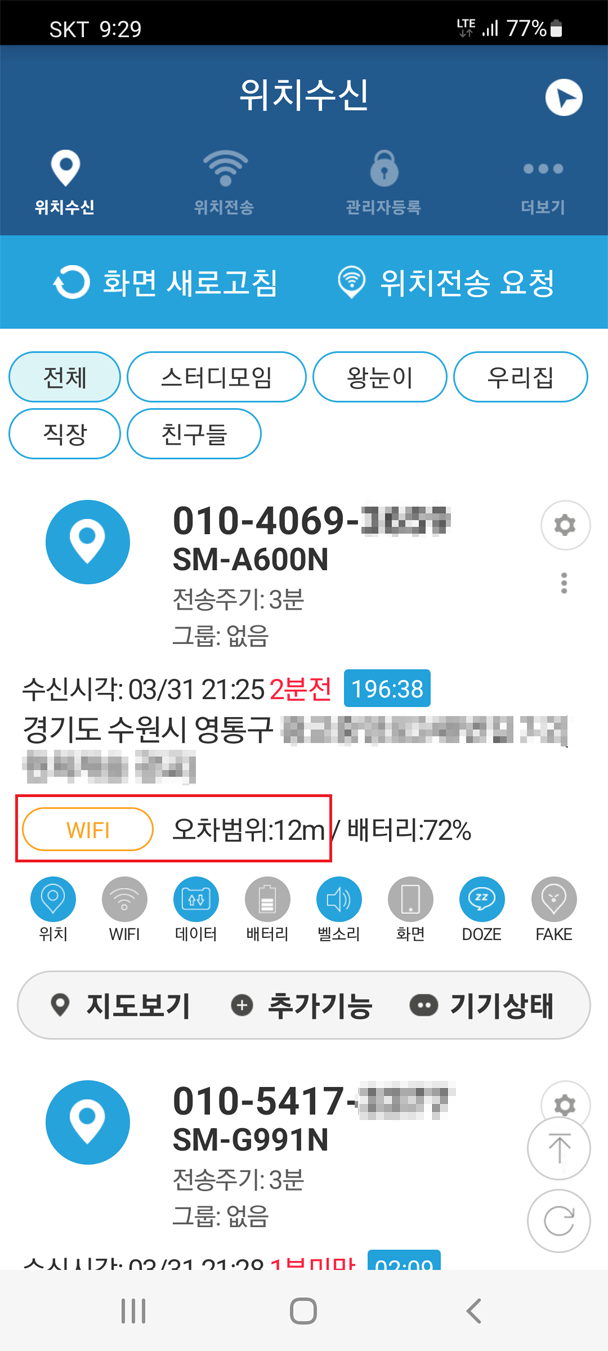
Task: Open 추가기능 extra features
Action: [301, 1006]
